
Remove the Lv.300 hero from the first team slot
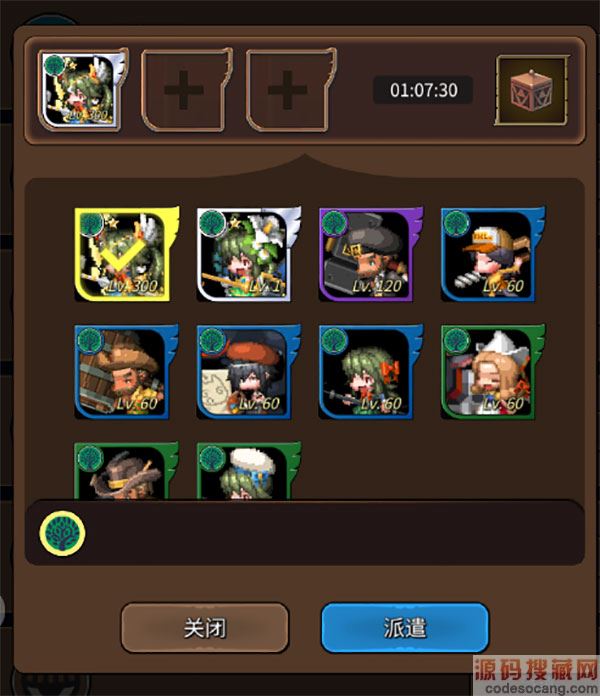coord(80,91)
